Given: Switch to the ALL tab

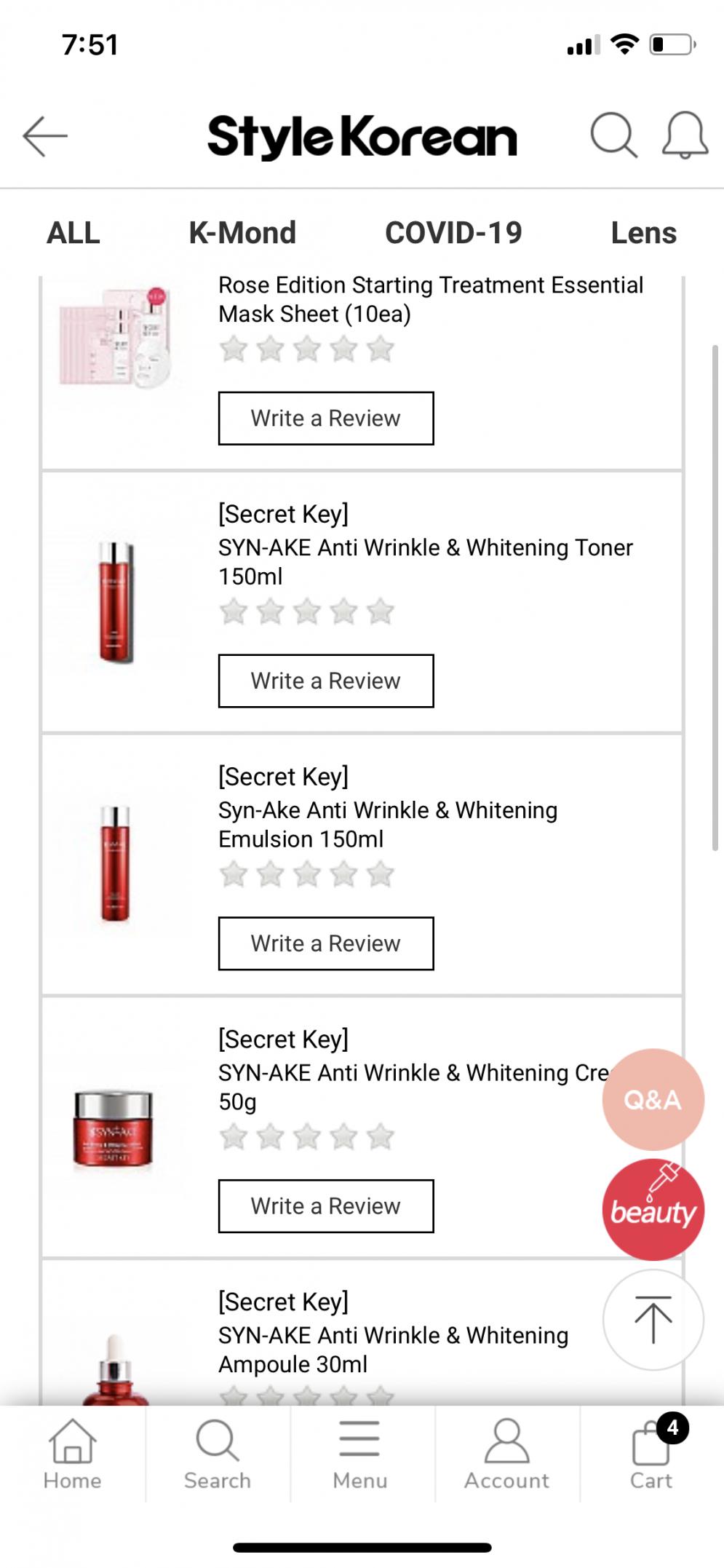Looking at the screenshot, I should 73,233.
